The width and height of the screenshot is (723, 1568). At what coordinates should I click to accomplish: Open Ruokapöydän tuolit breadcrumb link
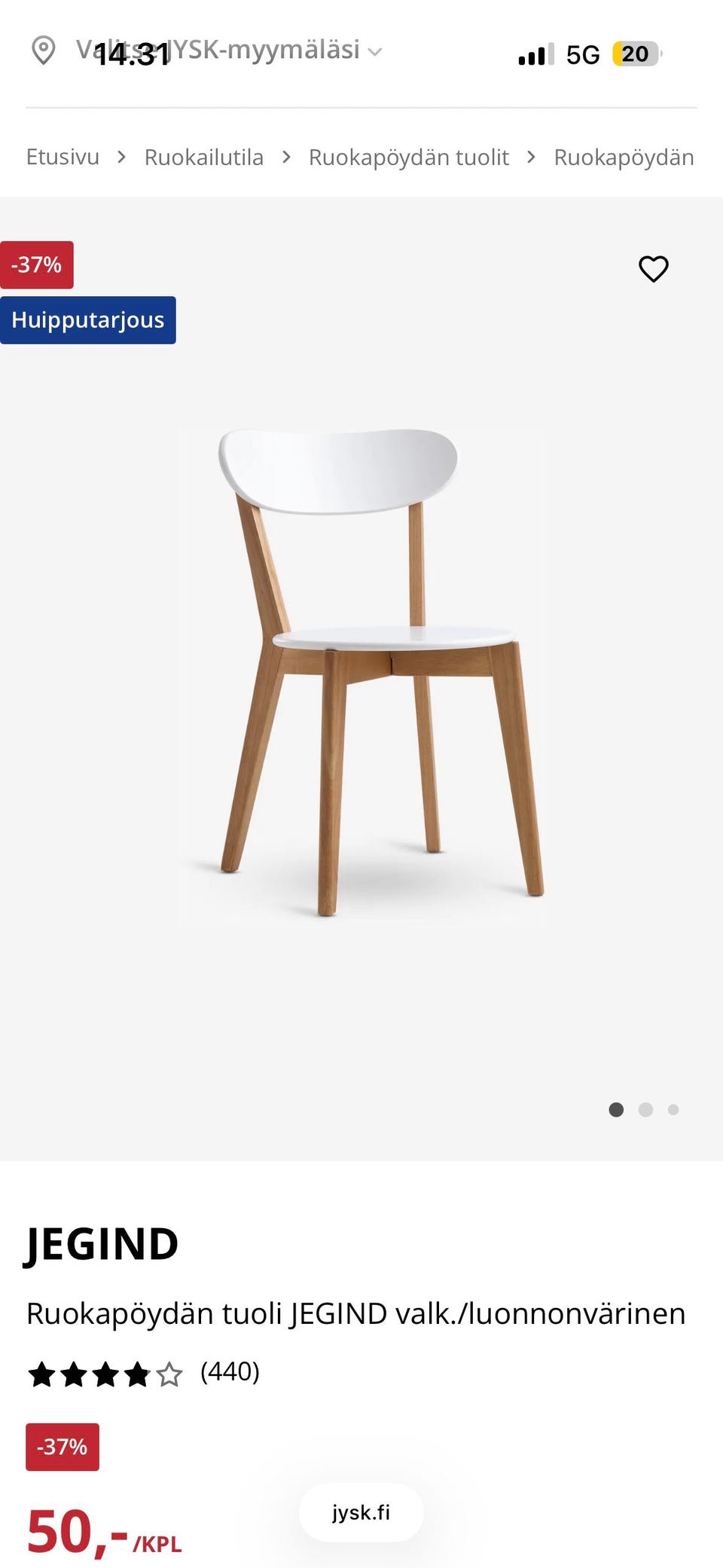tap(408, 157)
